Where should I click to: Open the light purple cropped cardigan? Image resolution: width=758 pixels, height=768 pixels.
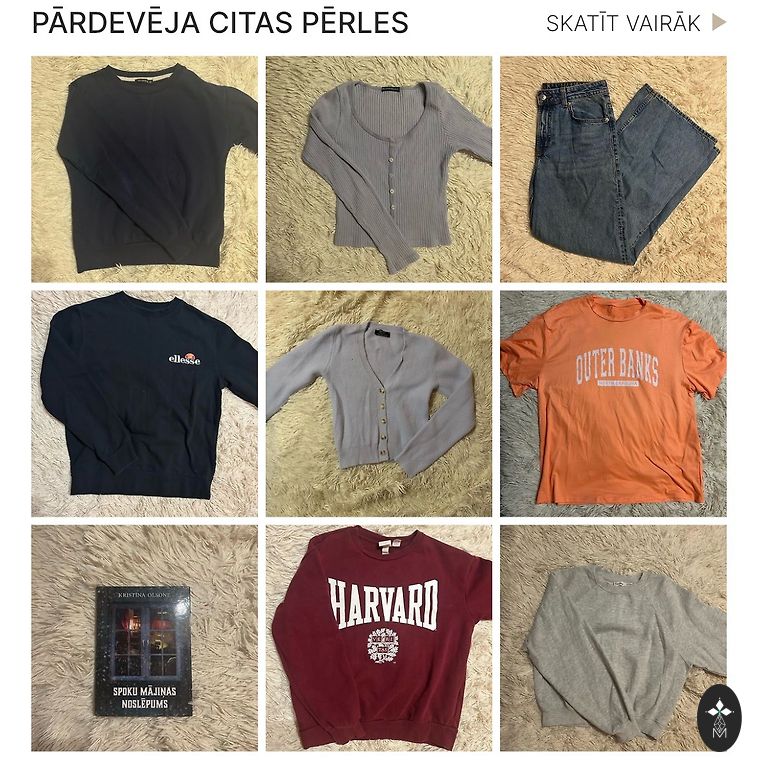click(x=378, y=403)
